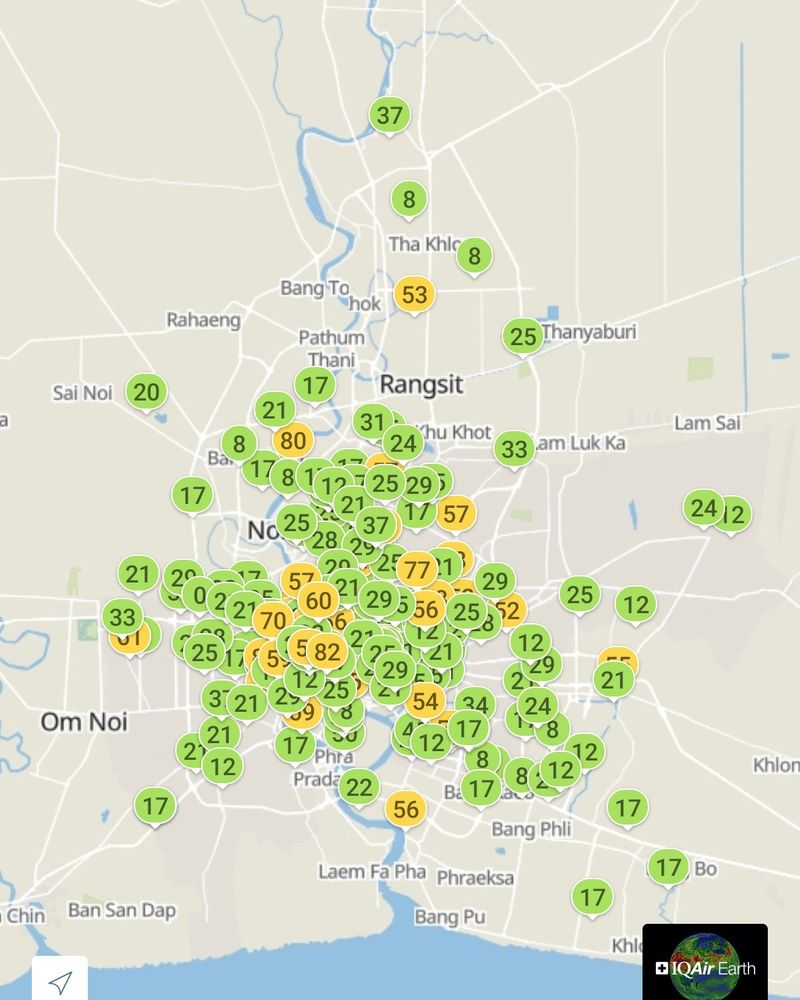The width and height of the screenshot is (800, 1000).
Task: Tap the yellow 82 AQI marker
Action: pyautogui.click(x=327, y=651)
